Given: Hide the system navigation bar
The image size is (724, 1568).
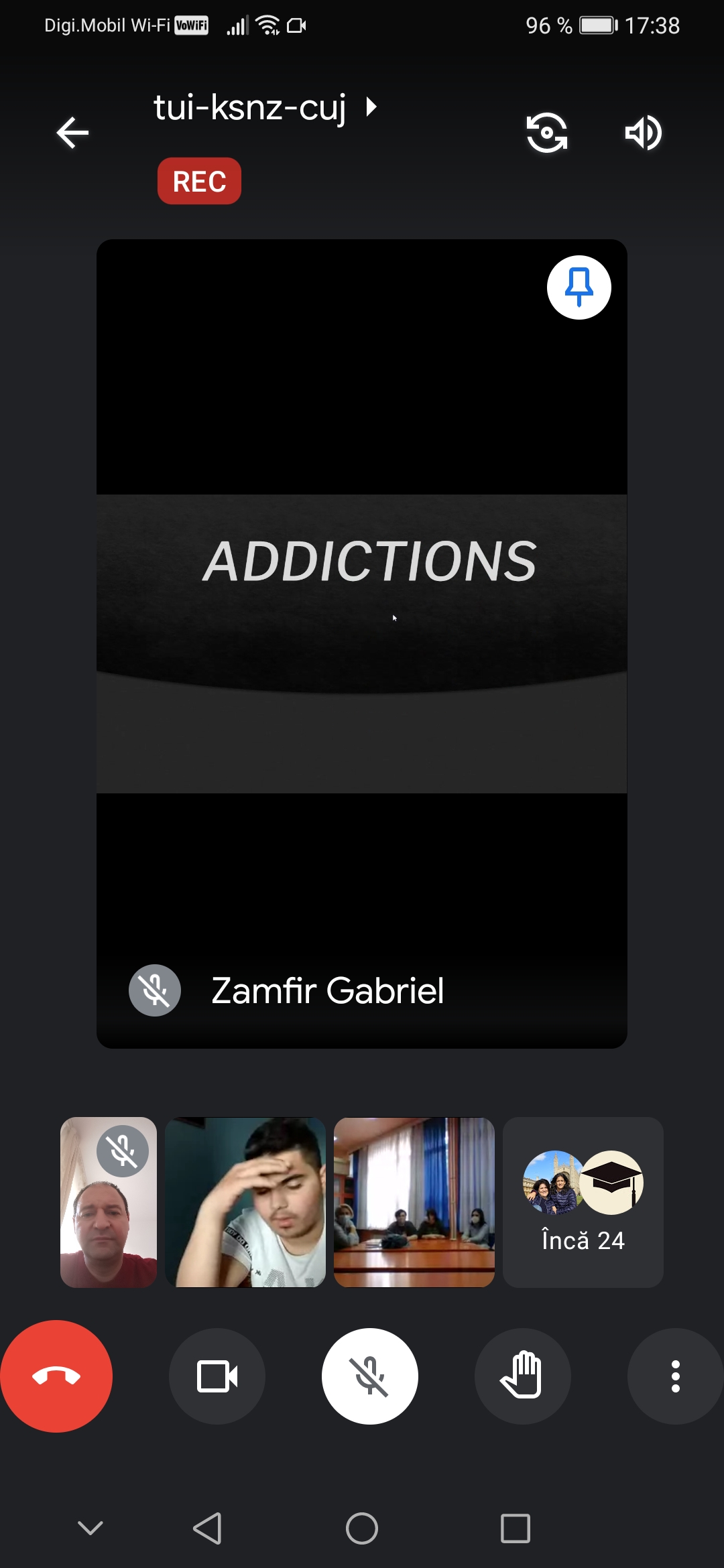Looking at the screenshot, I should click(x=90, y=1528).
